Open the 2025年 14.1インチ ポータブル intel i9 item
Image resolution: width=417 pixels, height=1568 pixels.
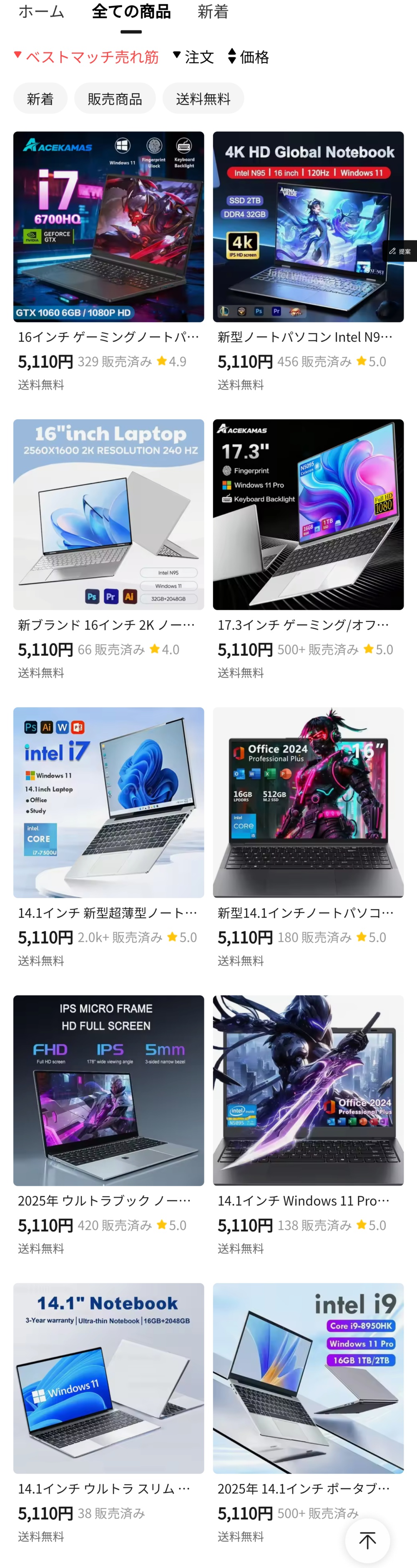[308, 1378]
